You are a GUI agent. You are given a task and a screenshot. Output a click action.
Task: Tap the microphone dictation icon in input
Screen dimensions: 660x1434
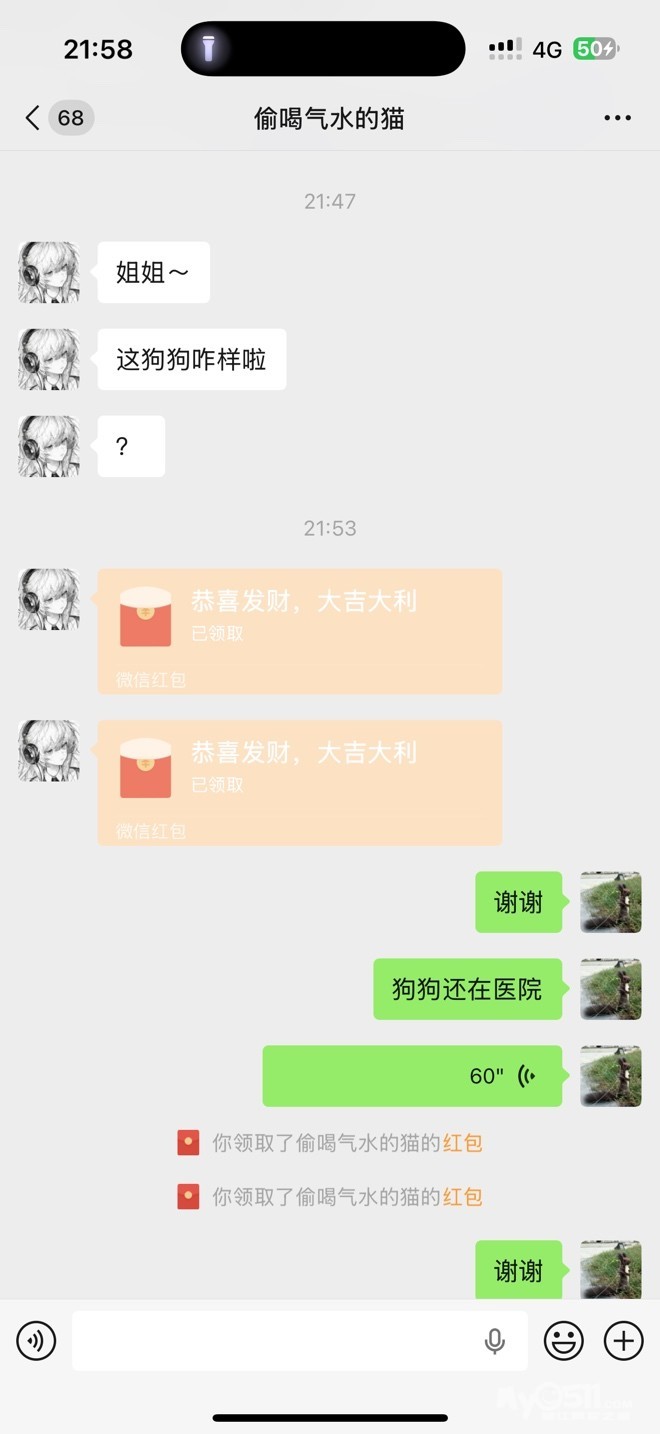pyautogui.click(x=494, y=1341)
